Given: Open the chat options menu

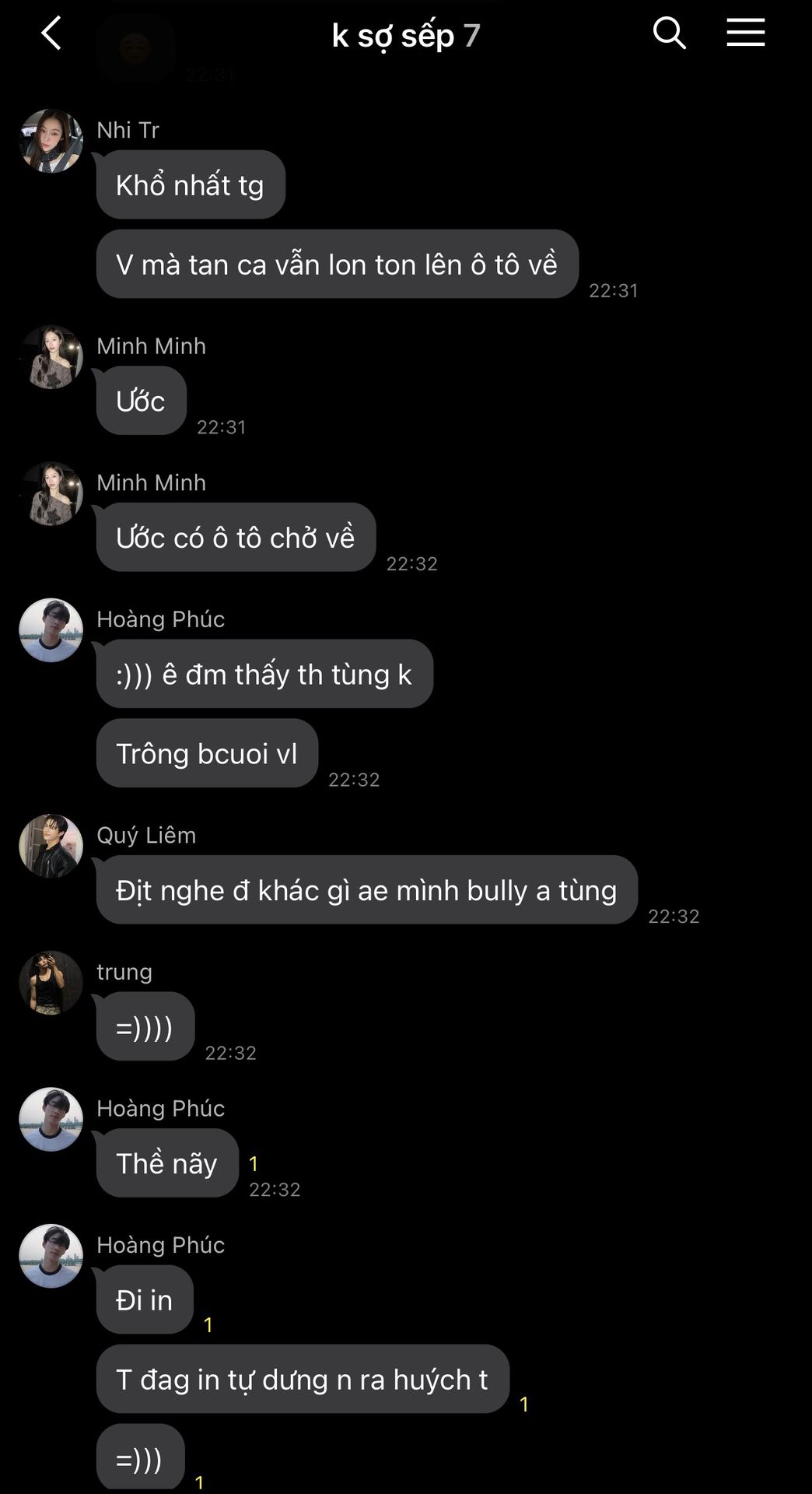Looking at the screenshot, I should point(746,33).
